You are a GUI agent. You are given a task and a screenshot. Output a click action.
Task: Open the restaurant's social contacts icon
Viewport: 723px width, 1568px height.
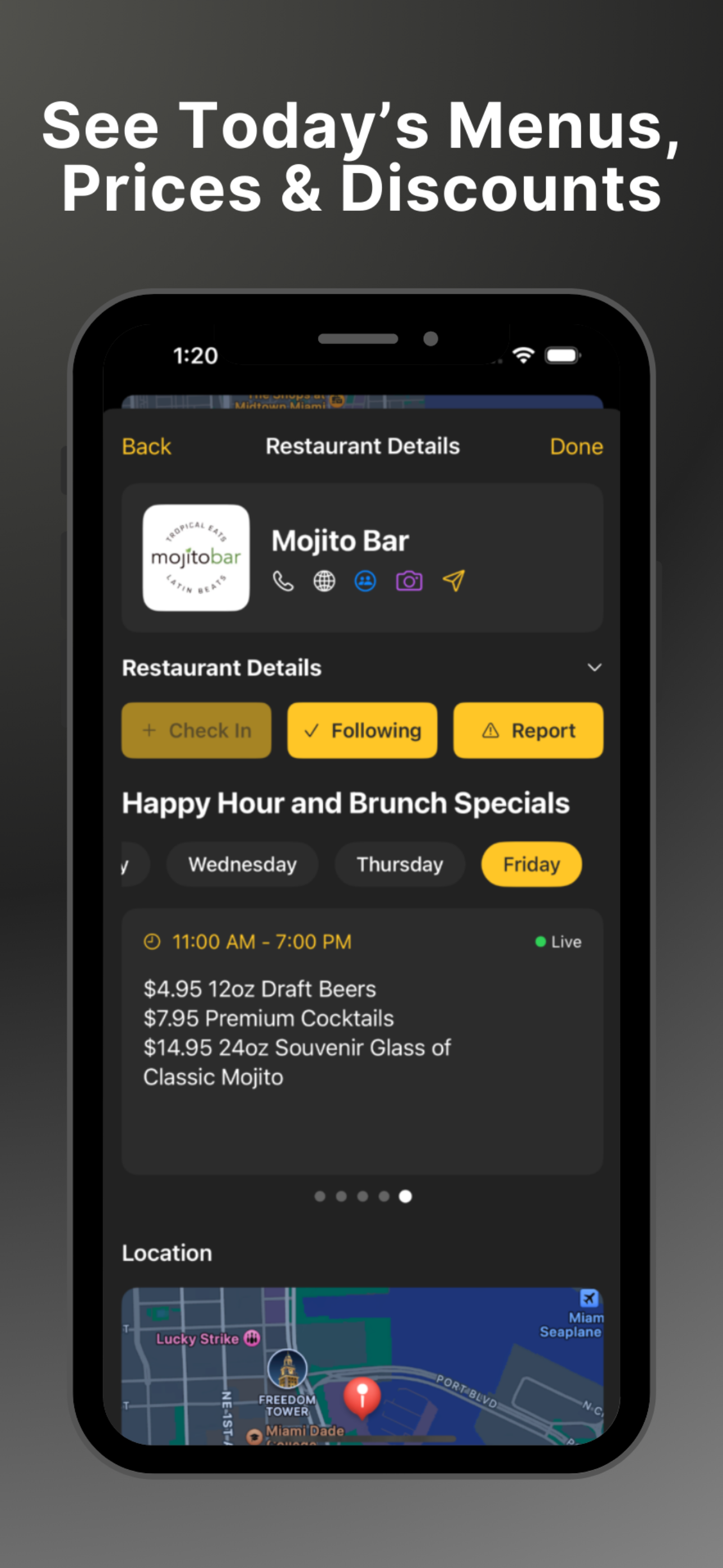click(366, 582)
